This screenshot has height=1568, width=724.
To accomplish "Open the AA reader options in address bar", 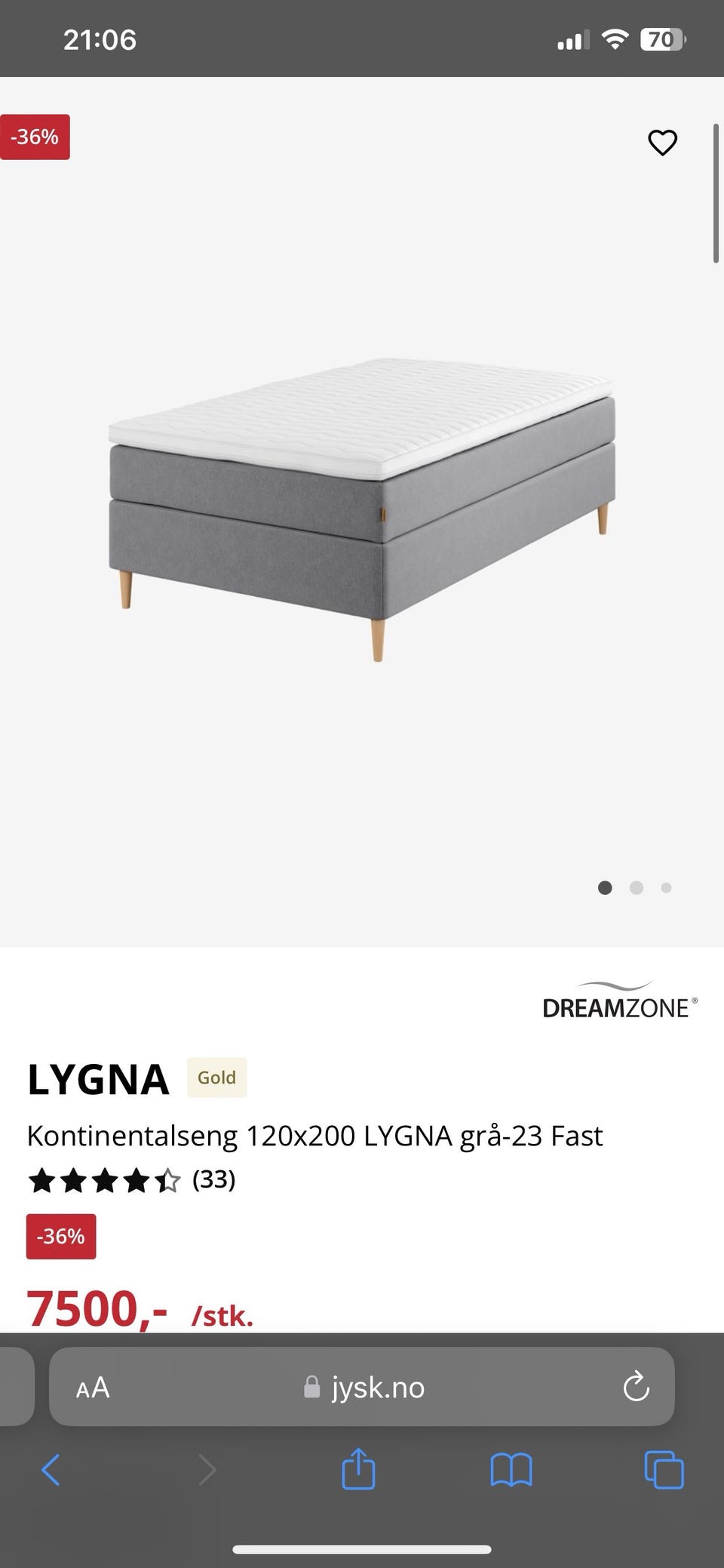I will 93,1387.
